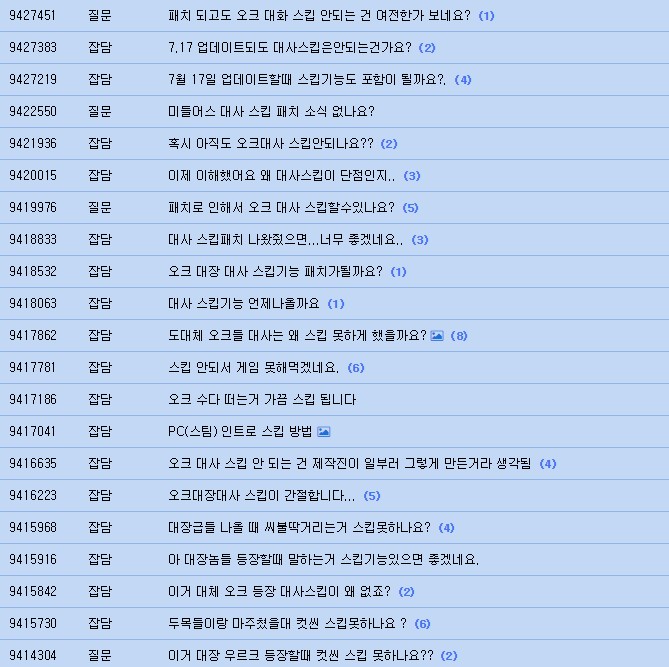Open post 혹시 아직도 오크대사 스킵안되나요??
669x667 pixels.
click(x=270, y=144)
